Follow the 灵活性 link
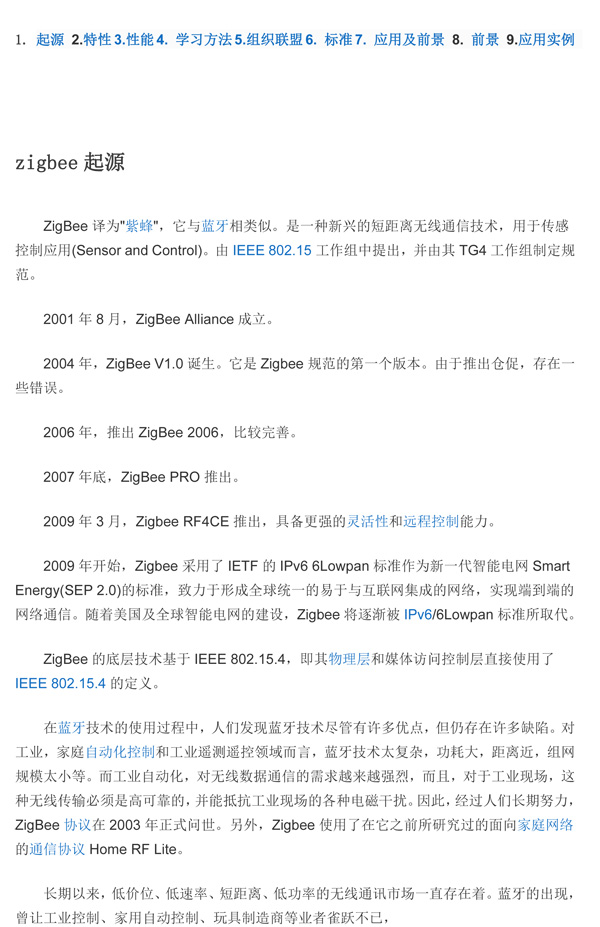Viewport: 600px width, 927px height. click(x=367, y=521)
